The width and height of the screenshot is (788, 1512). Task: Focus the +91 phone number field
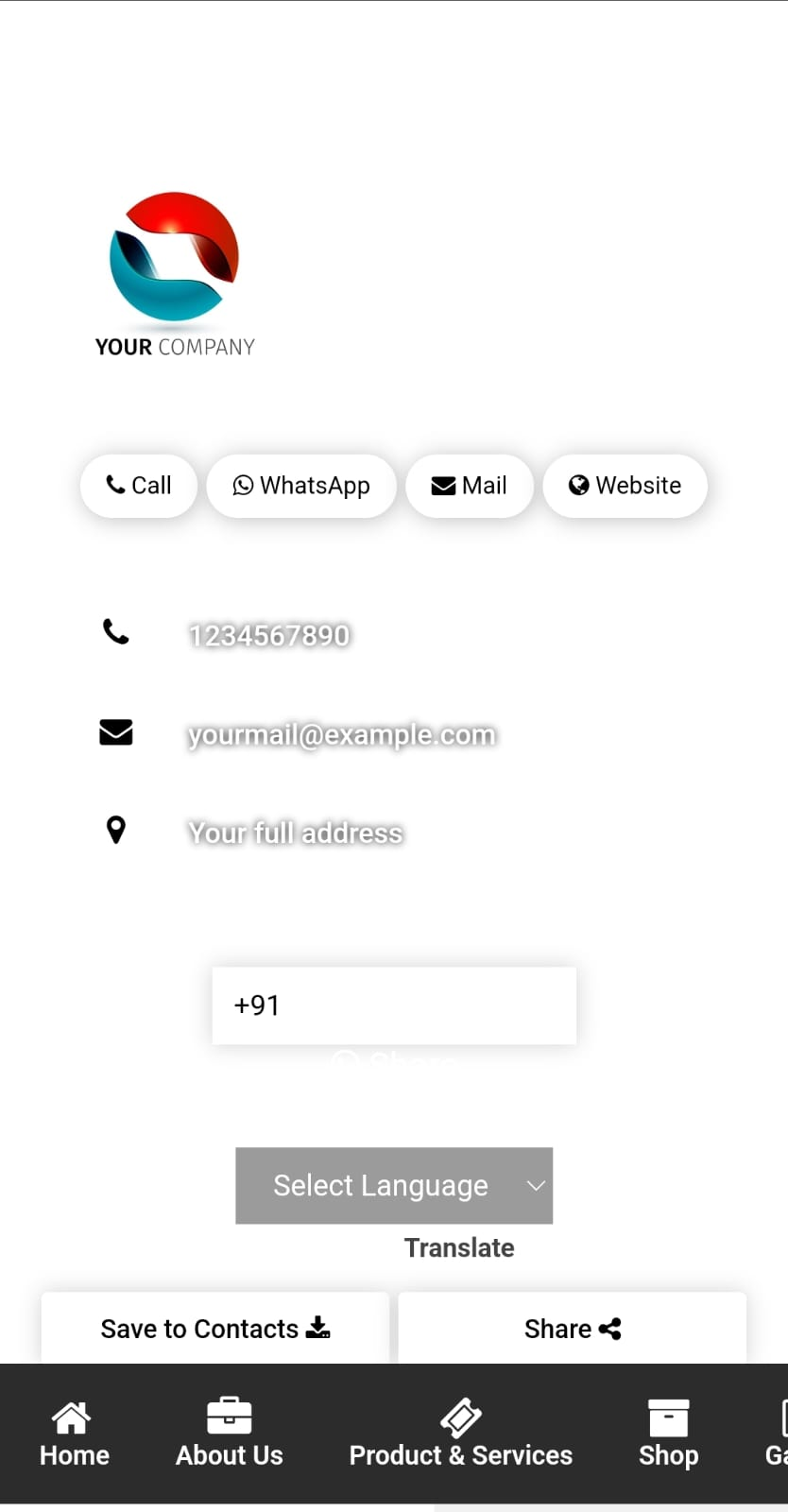394,1005
